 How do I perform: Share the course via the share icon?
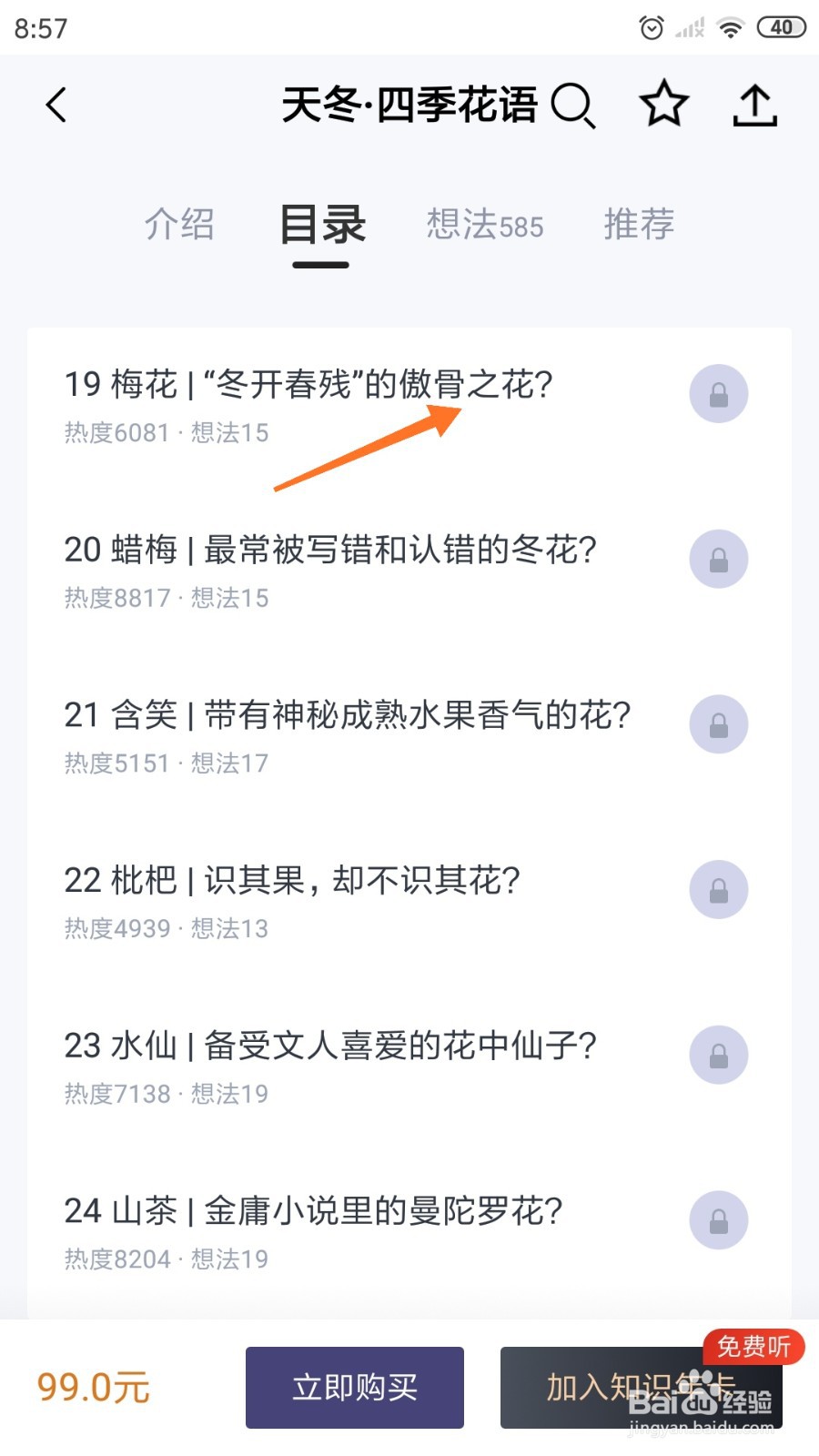755,104
